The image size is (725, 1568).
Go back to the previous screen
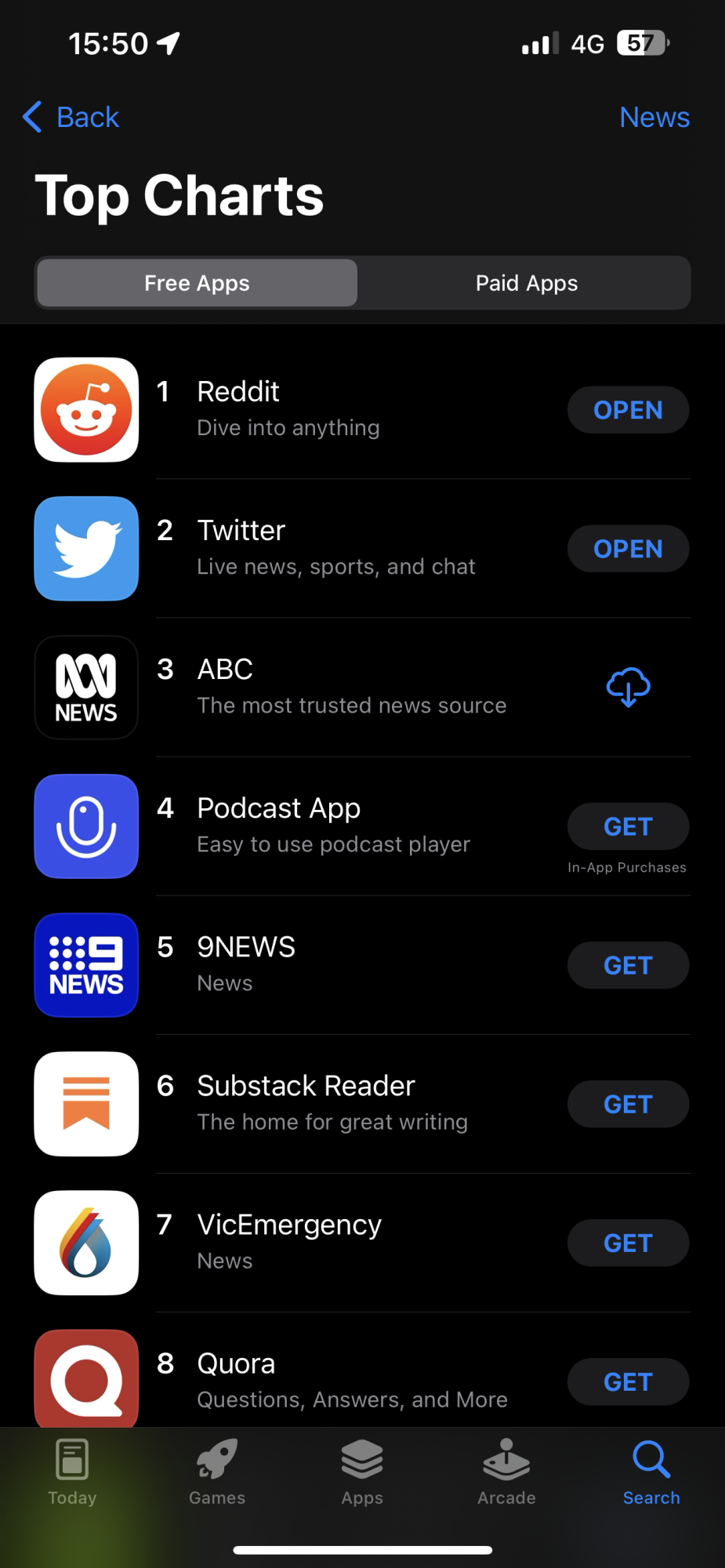71,118
